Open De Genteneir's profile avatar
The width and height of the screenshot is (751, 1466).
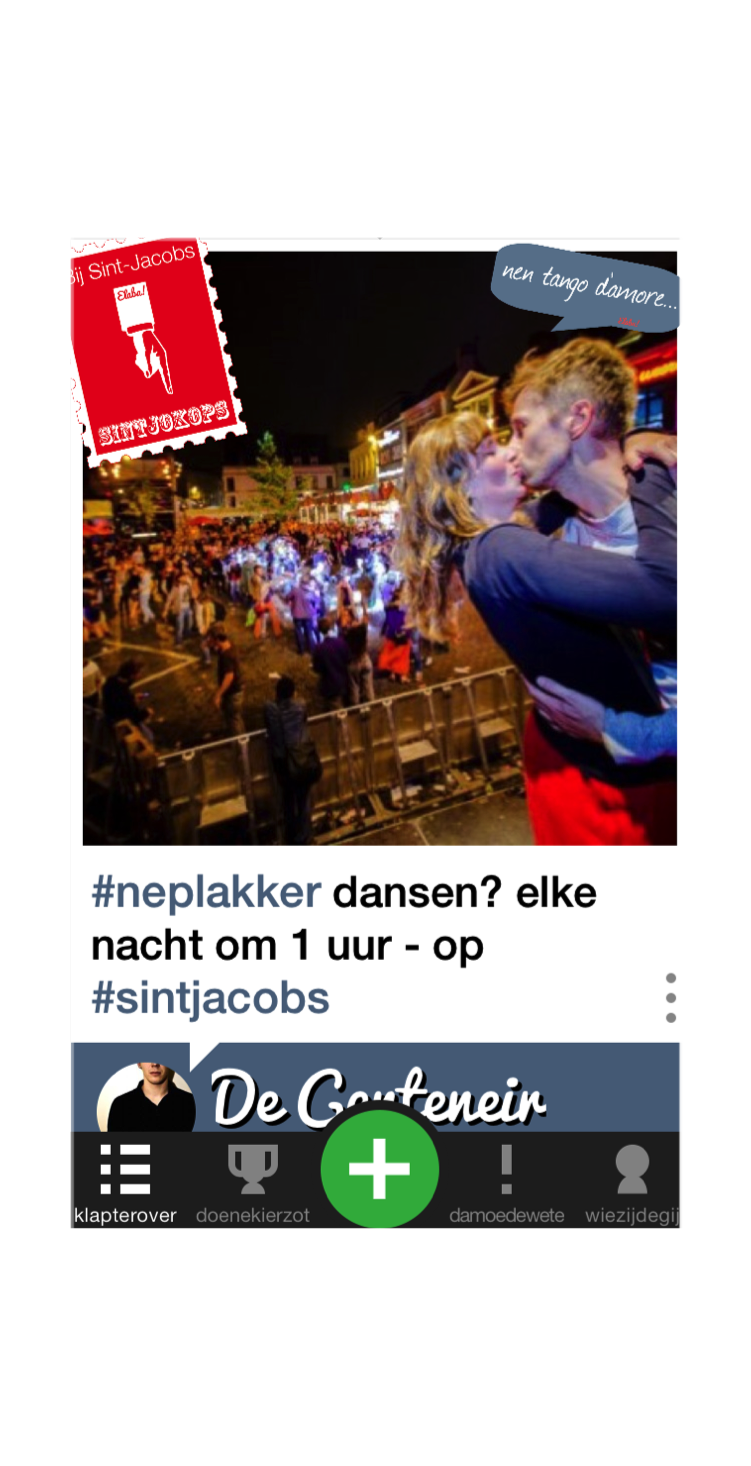[145, 1100]
